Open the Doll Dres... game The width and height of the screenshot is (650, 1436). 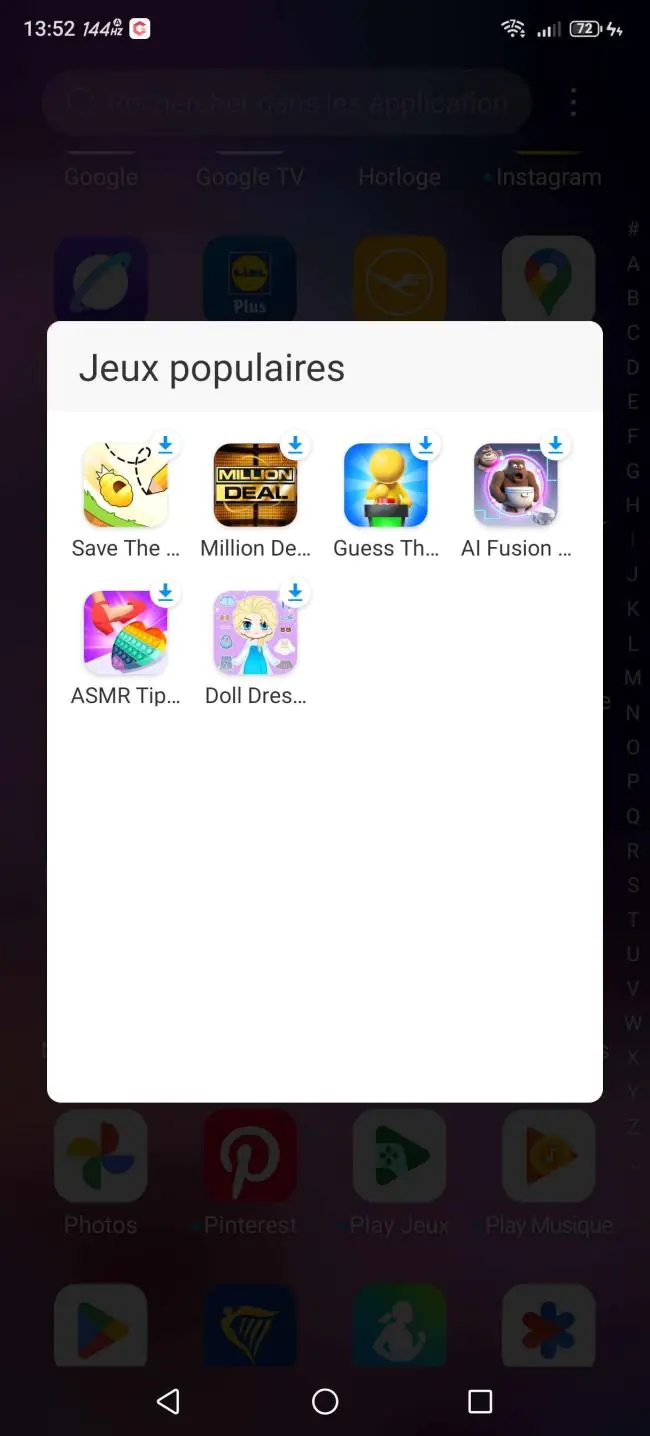click(x=255, y=633)
